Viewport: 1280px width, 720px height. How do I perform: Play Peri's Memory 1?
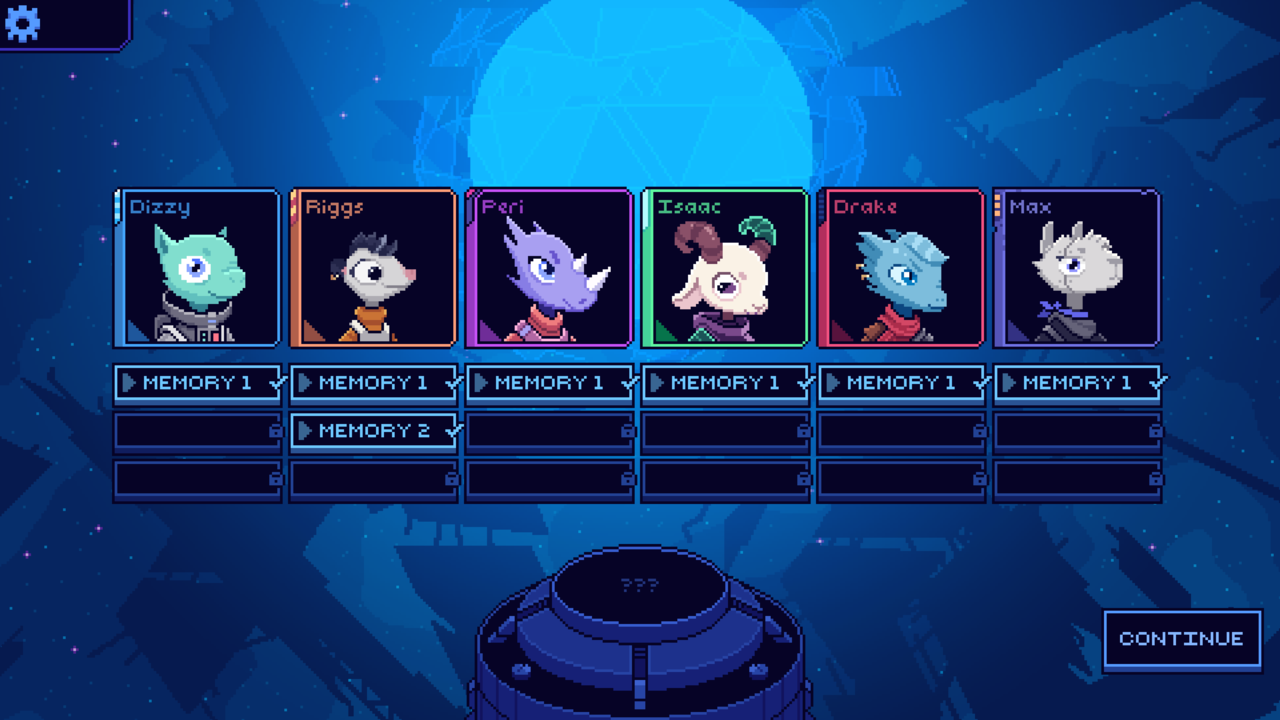coord(549,383)
